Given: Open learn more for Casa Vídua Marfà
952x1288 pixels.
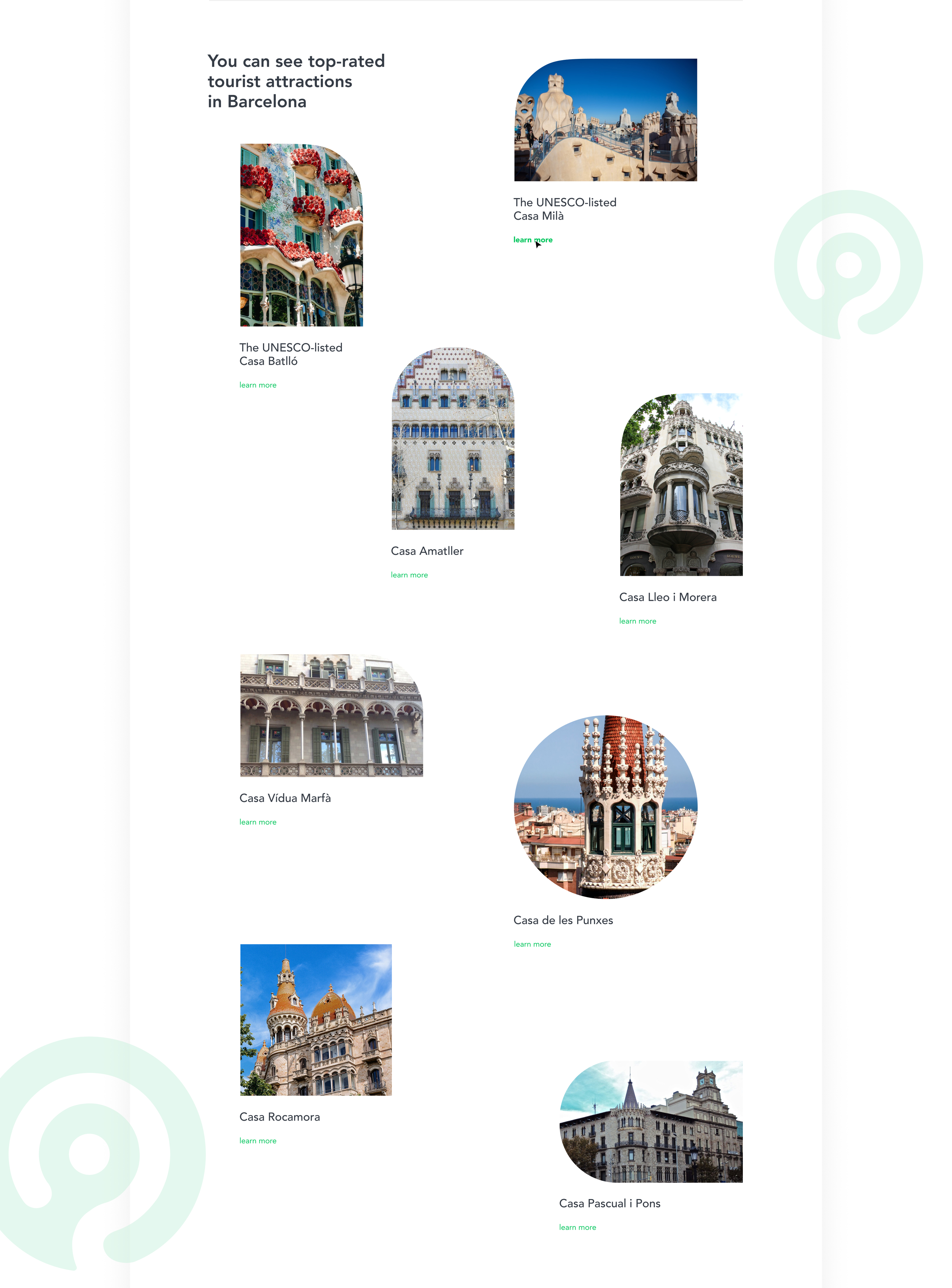Looking at the screenshot, I should (x=258, y=822).
